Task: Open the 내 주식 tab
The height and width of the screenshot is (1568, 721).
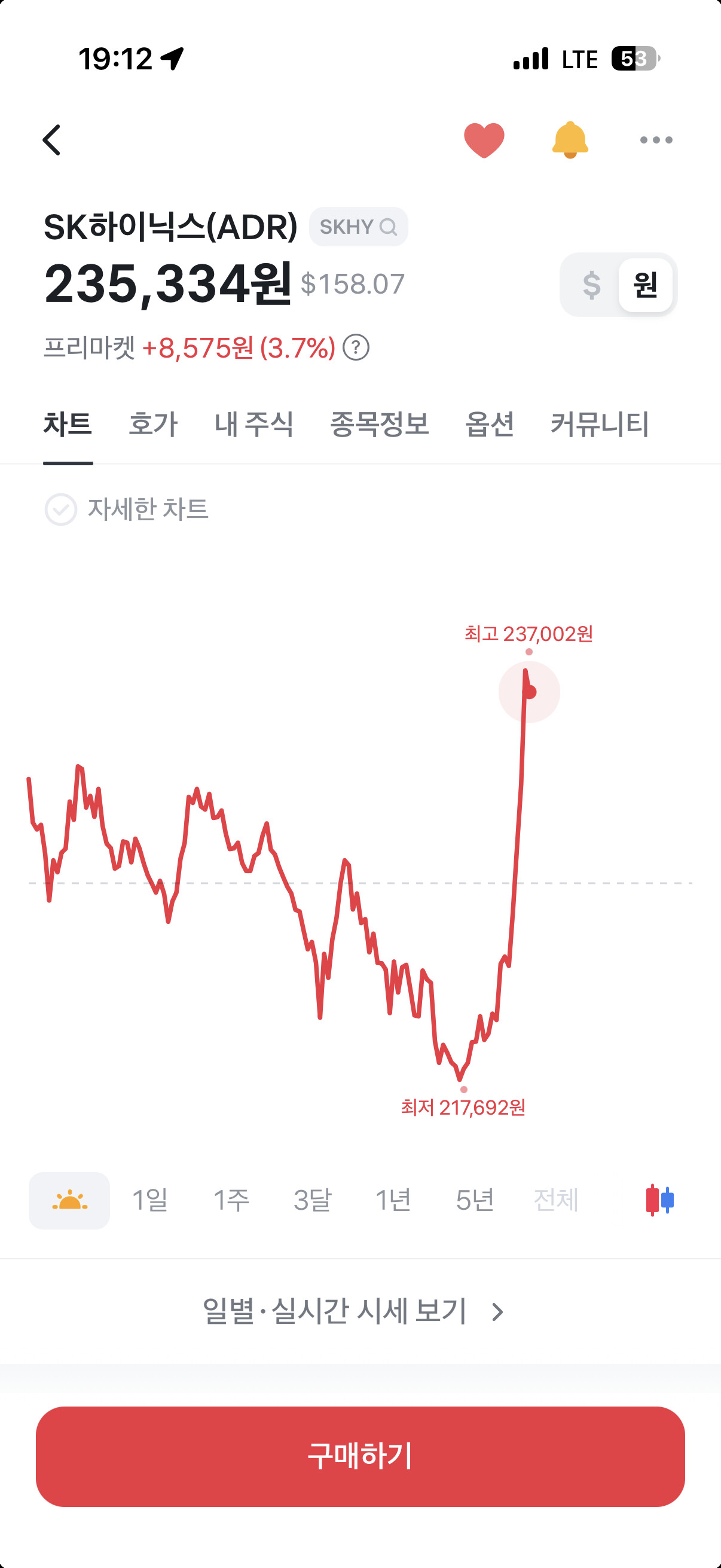Action: click(x=253, y=423)
